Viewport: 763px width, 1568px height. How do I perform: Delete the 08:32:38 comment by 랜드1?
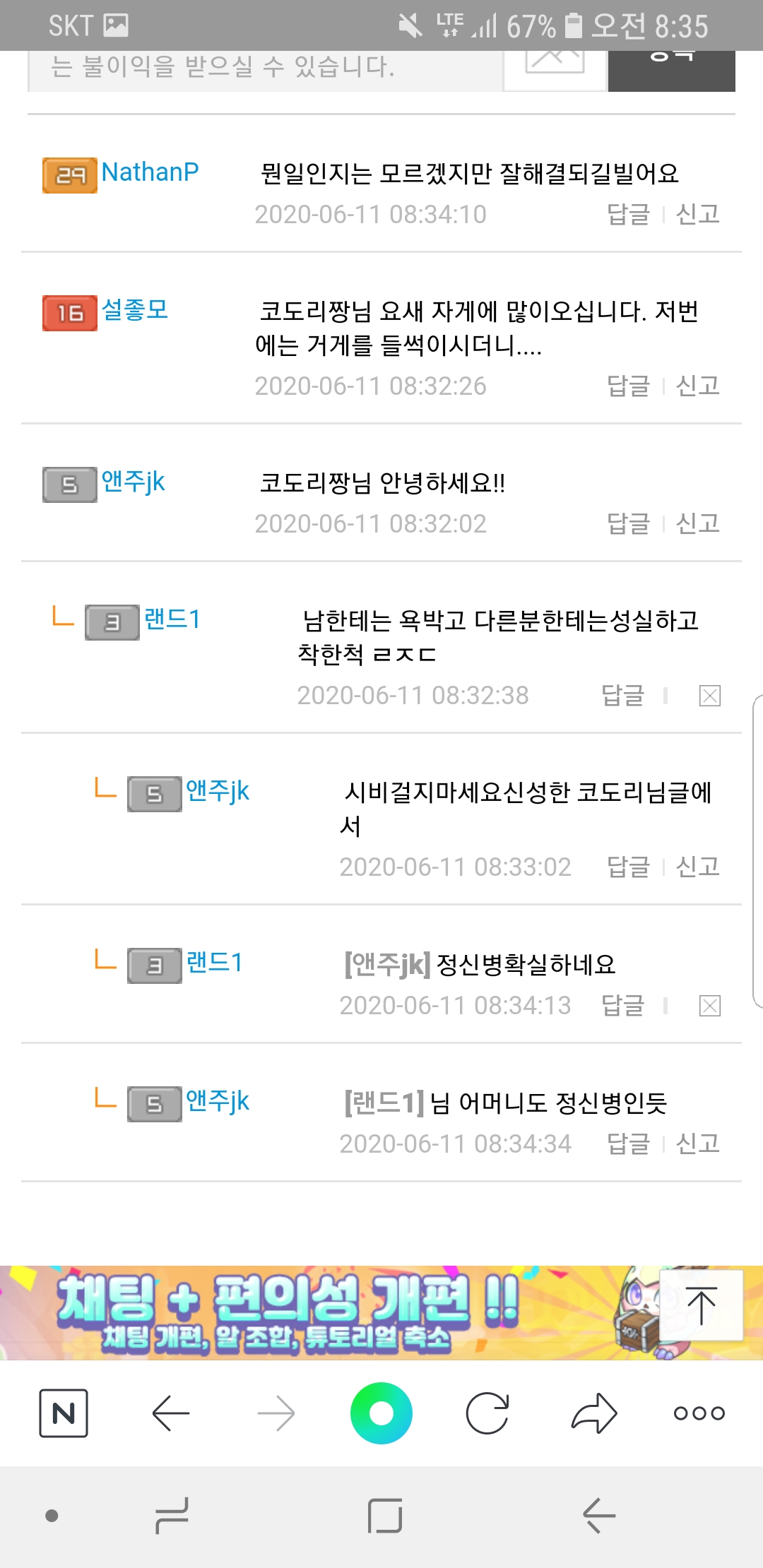[x=709, y=696]
